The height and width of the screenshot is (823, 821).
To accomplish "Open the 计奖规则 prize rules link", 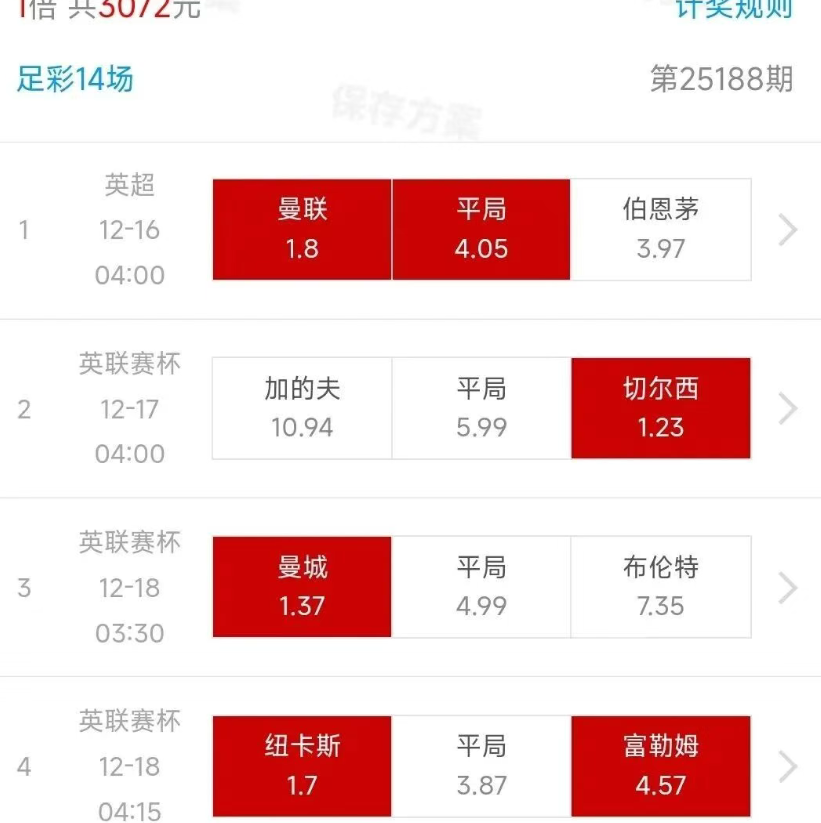I will click(733, 8).
